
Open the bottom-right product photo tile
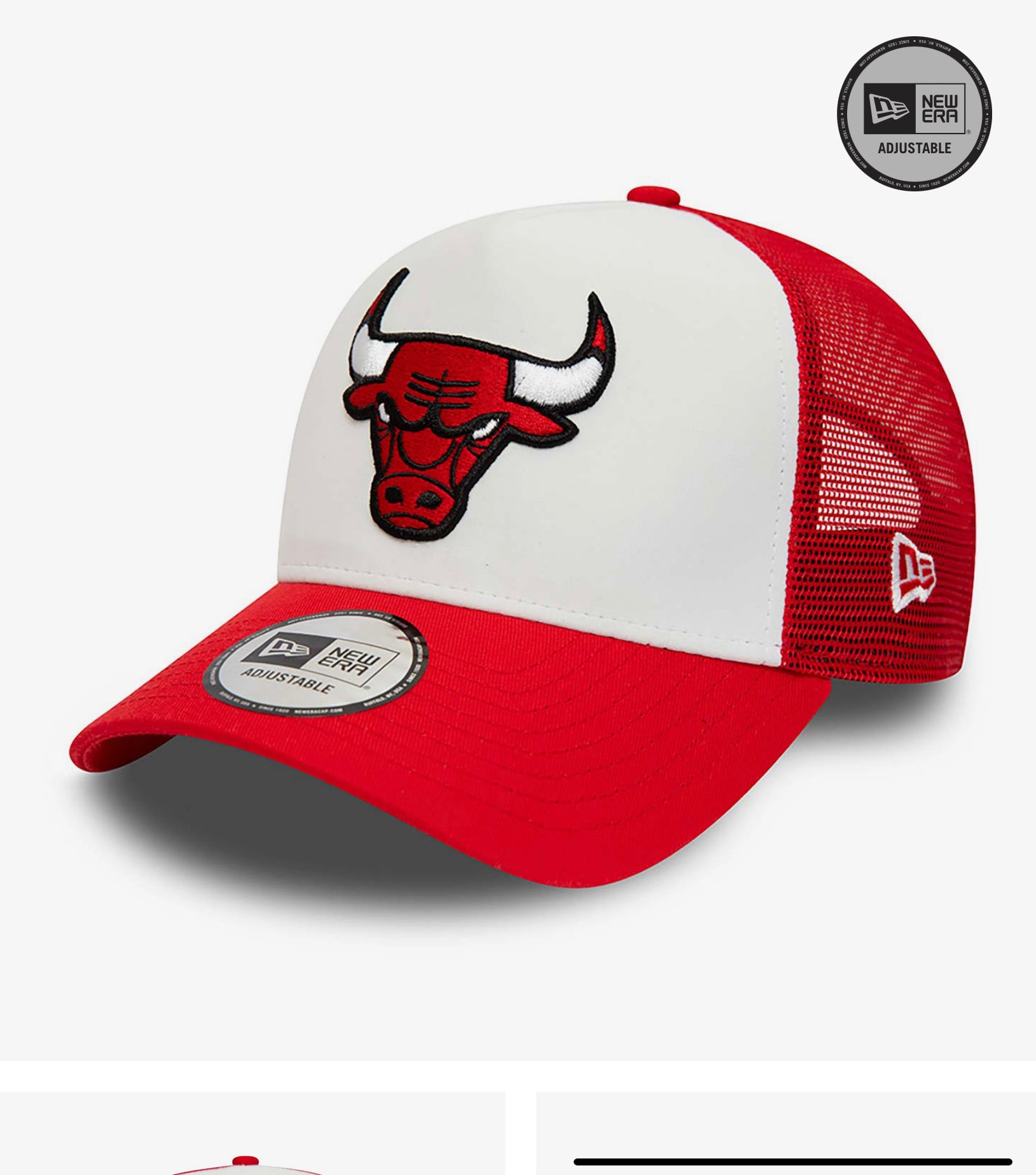pos(786,1136)
